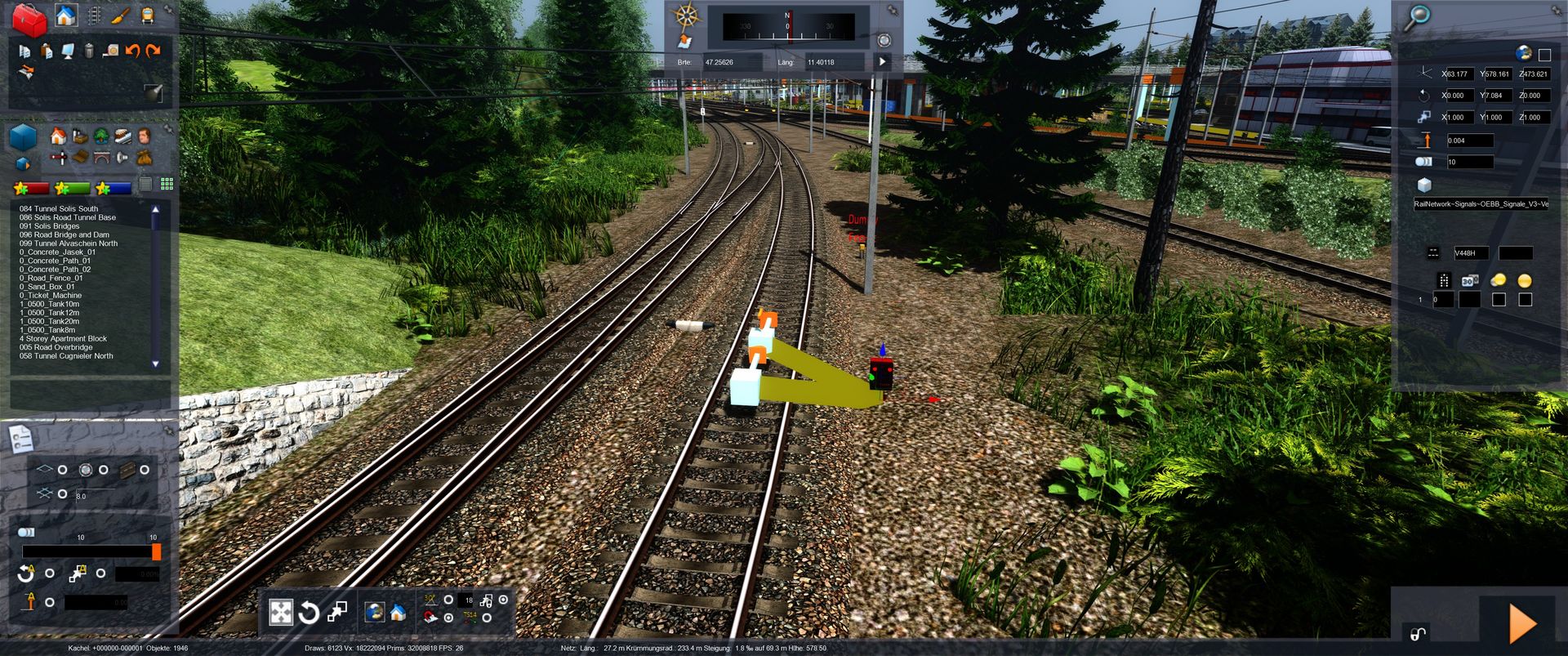Screen dimensions: 1568x656
Task: Edit the V448H signal ID field
Action: coord(1471,253)
